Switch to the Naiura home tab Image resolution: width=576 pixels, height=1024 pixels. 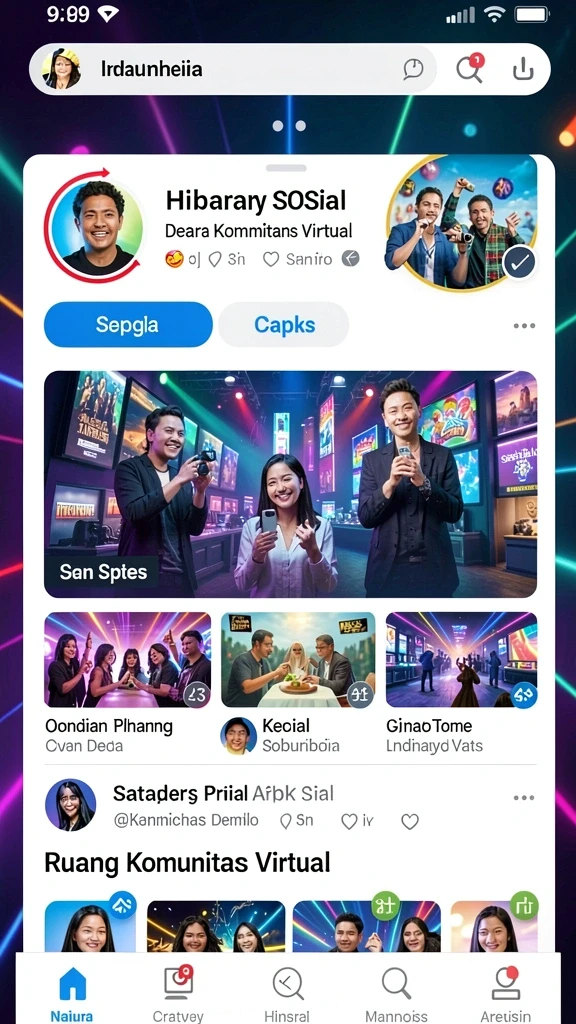(x=72, y=993)
